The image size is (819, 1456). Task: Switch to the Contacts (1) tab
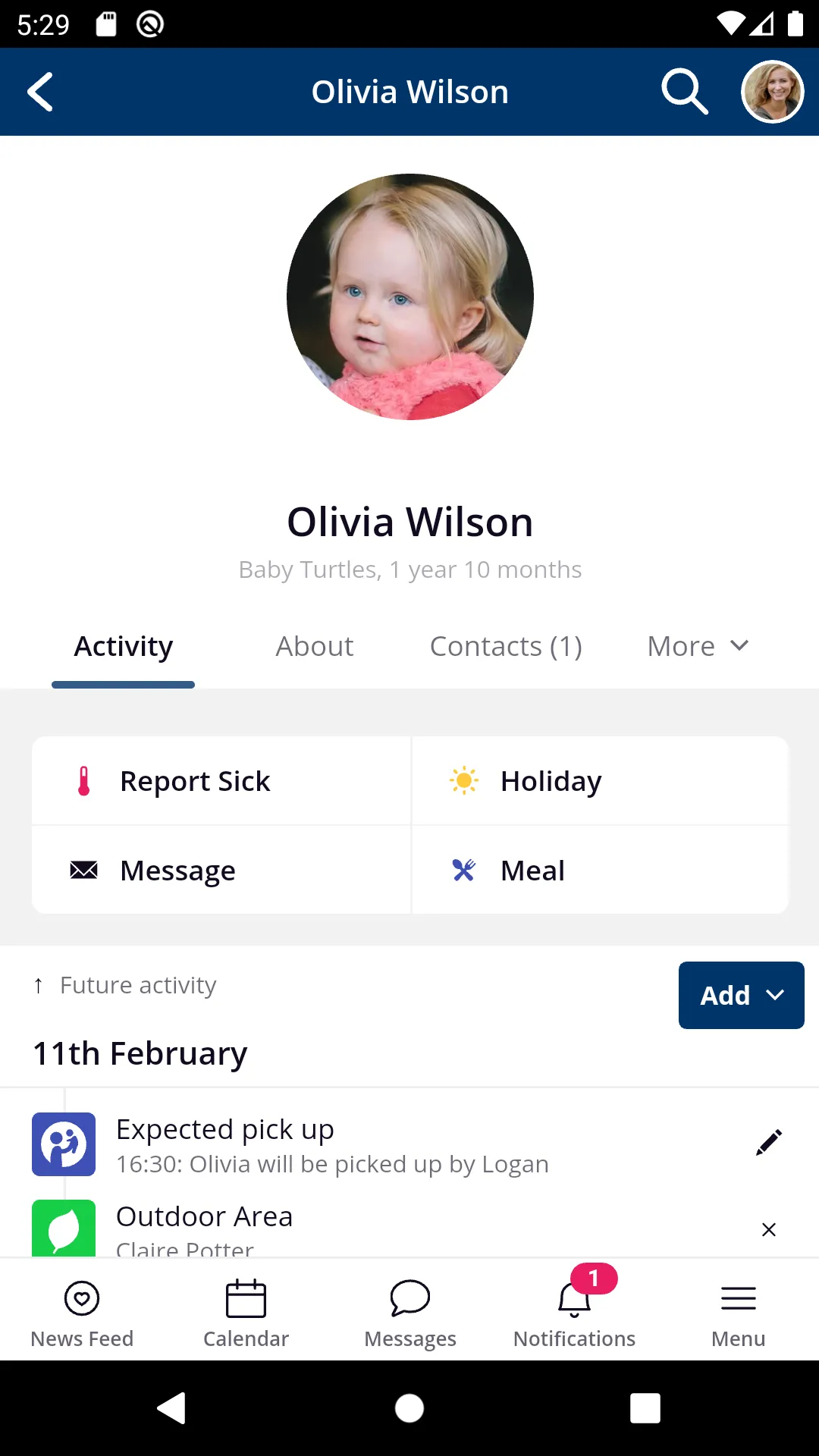tap(506, 647)
